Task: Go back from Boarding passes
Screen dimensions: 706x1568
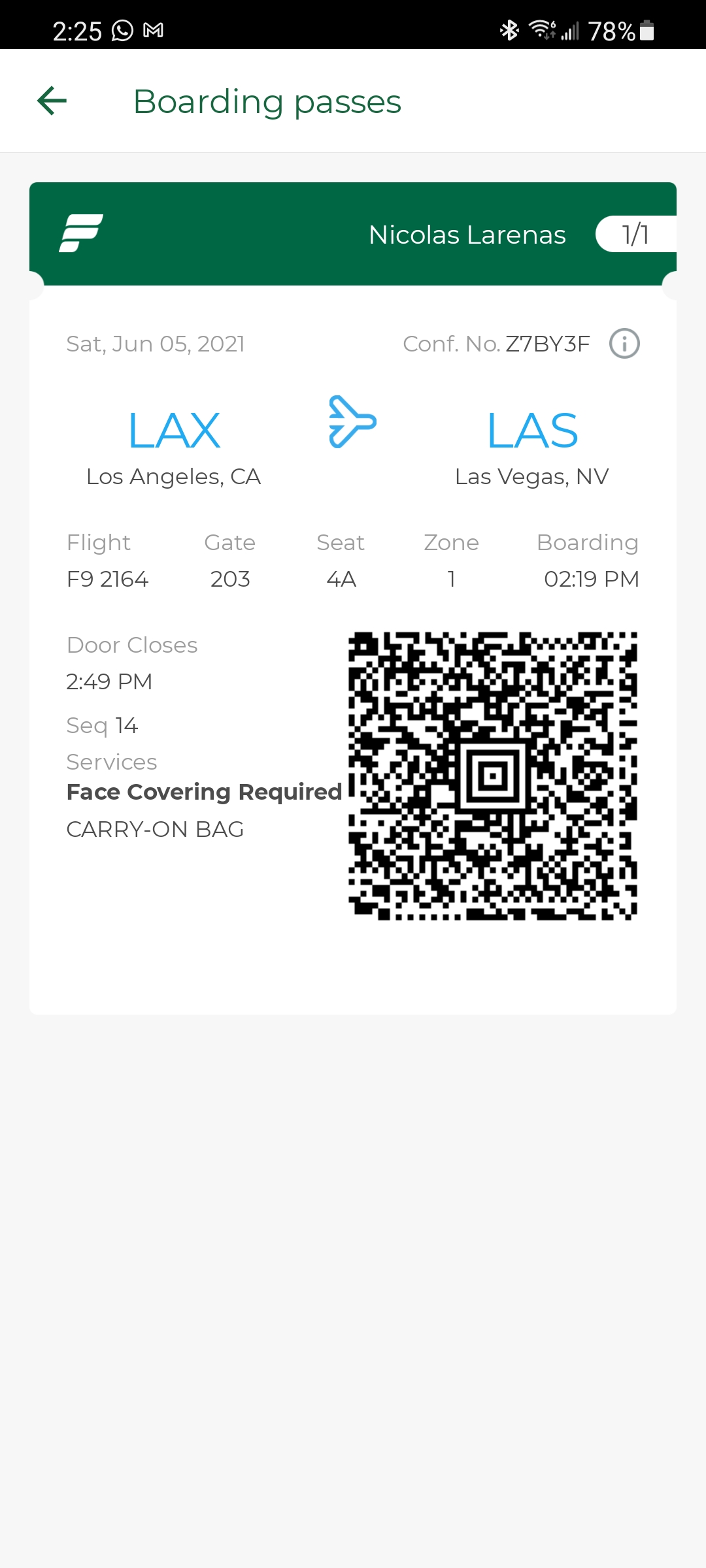Action: (x=52, y=101)
